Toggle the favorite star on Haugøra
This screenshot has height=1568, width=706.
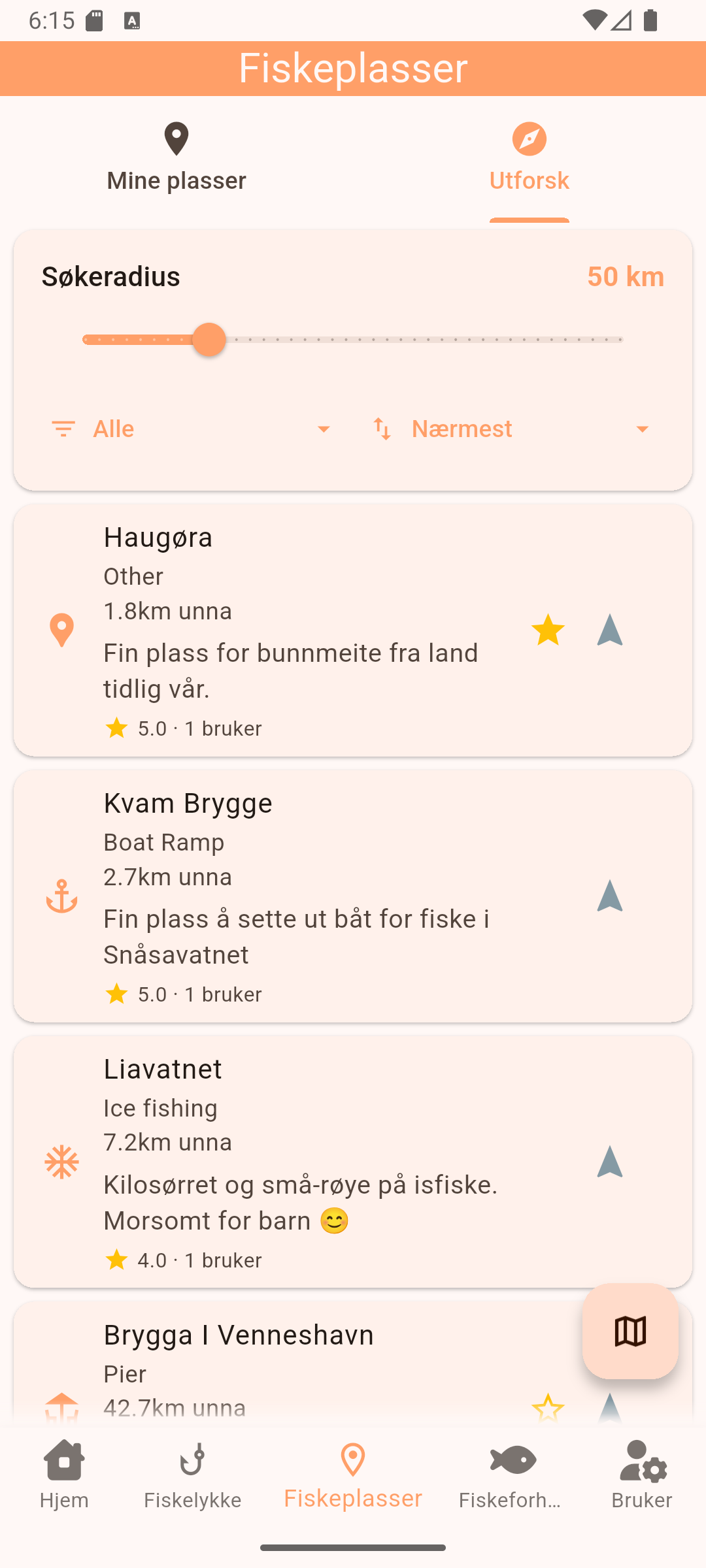click(x=548, y=630)
